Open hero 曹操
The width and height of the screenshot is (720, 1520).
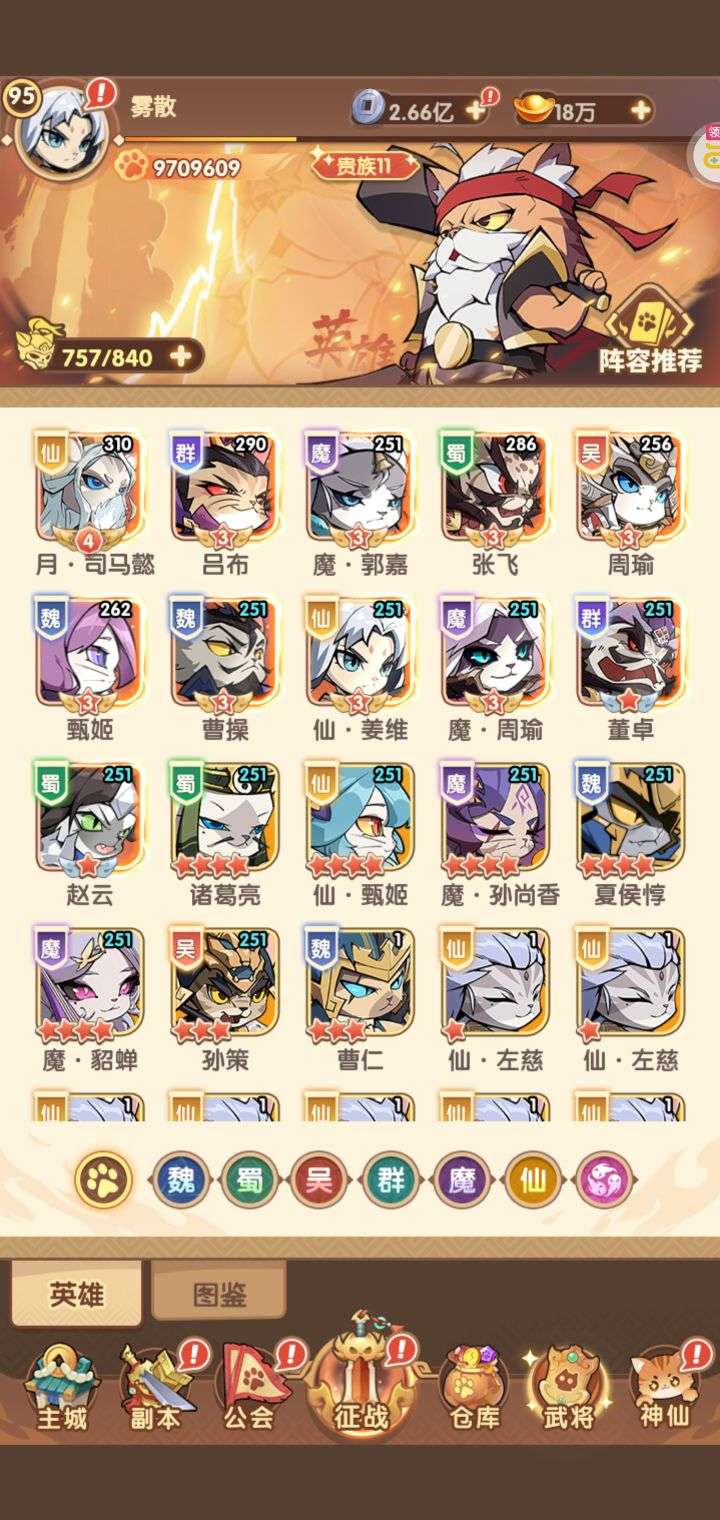[x=225, y=655]
